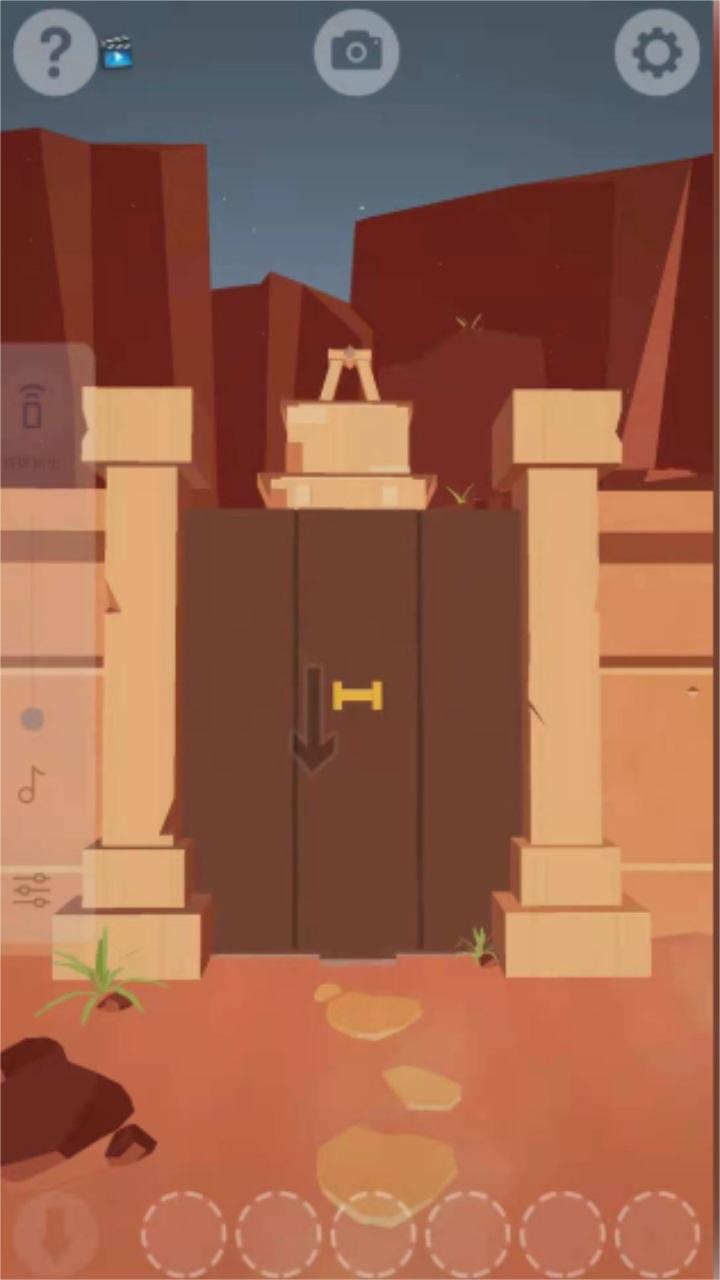Tap the remote control icon in the side panel
The width and height of the screenshot is (720, 1280).
click(x=32, y=406)
